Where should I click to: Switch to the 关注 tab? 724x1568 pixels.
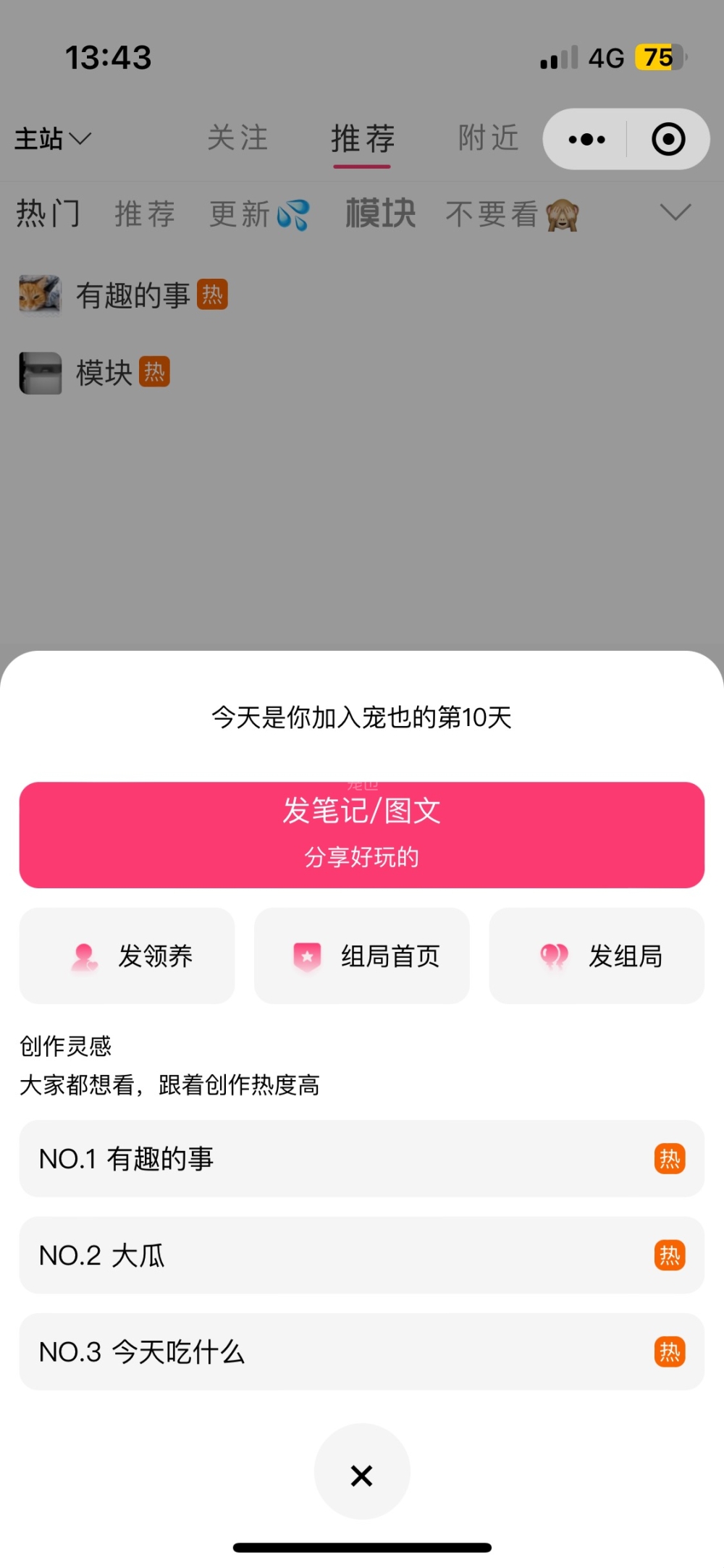[x=237, y=138]
